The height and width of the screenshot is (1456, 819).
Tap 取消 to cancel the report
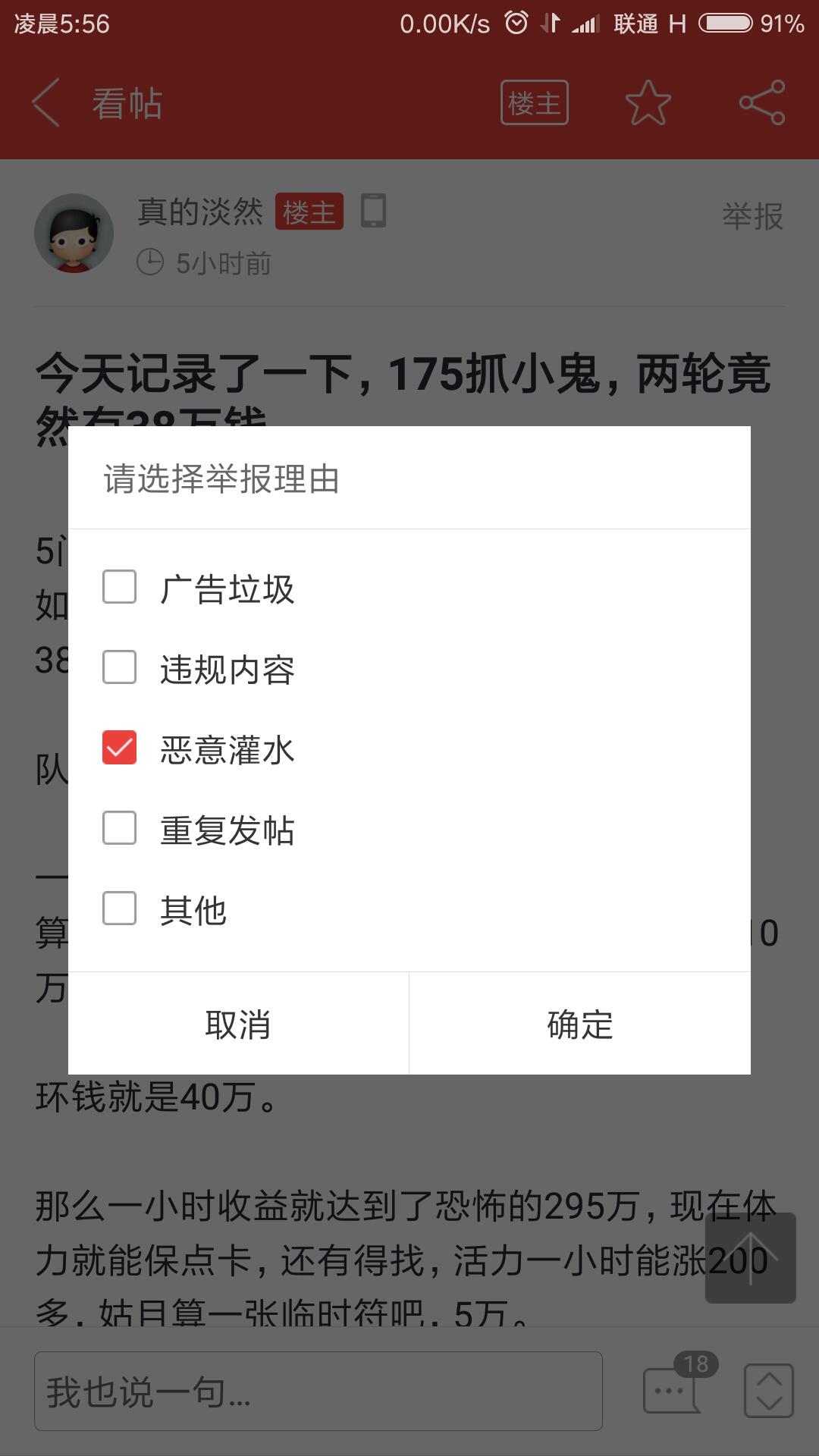238,1025
